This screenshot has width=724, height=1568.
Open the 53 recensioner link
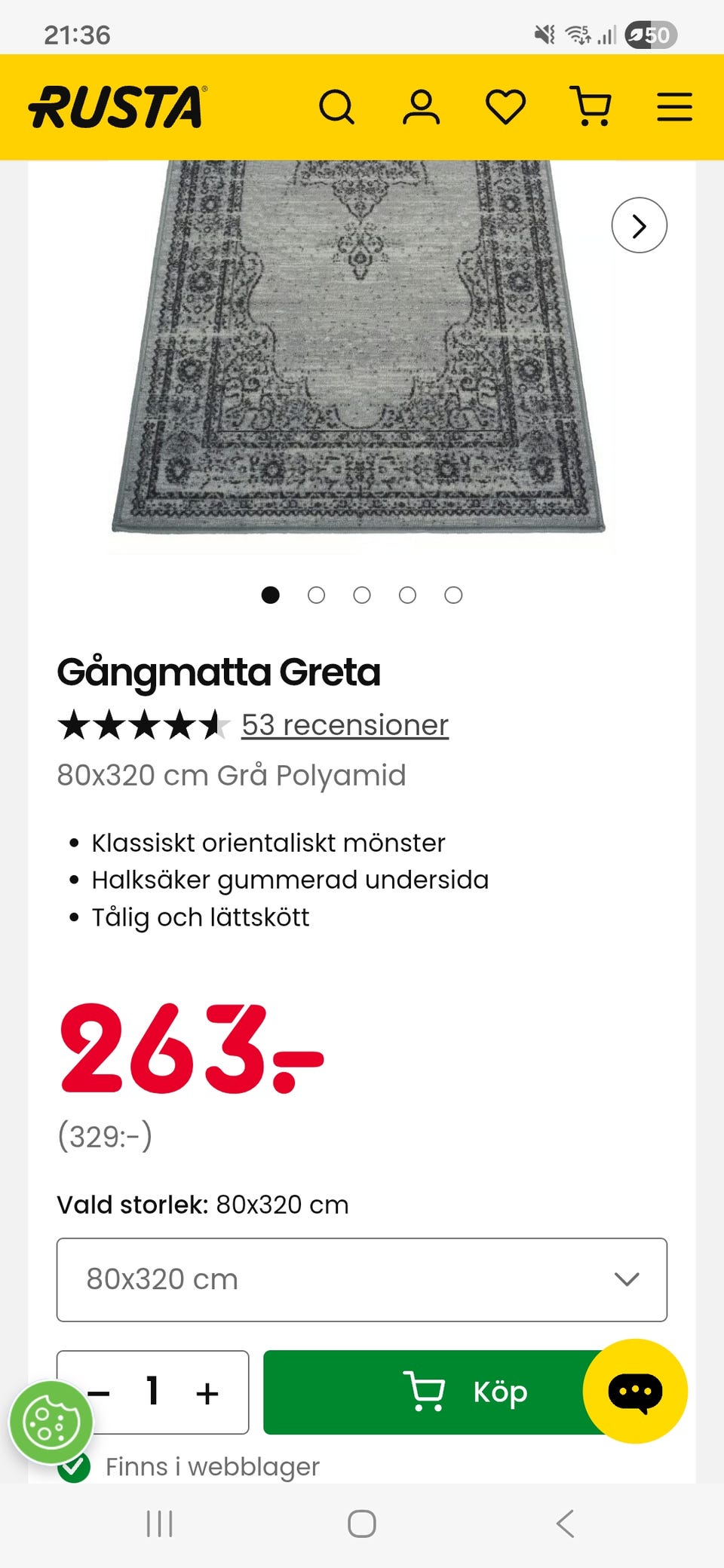pyautogui.click(x=344, y=724)
